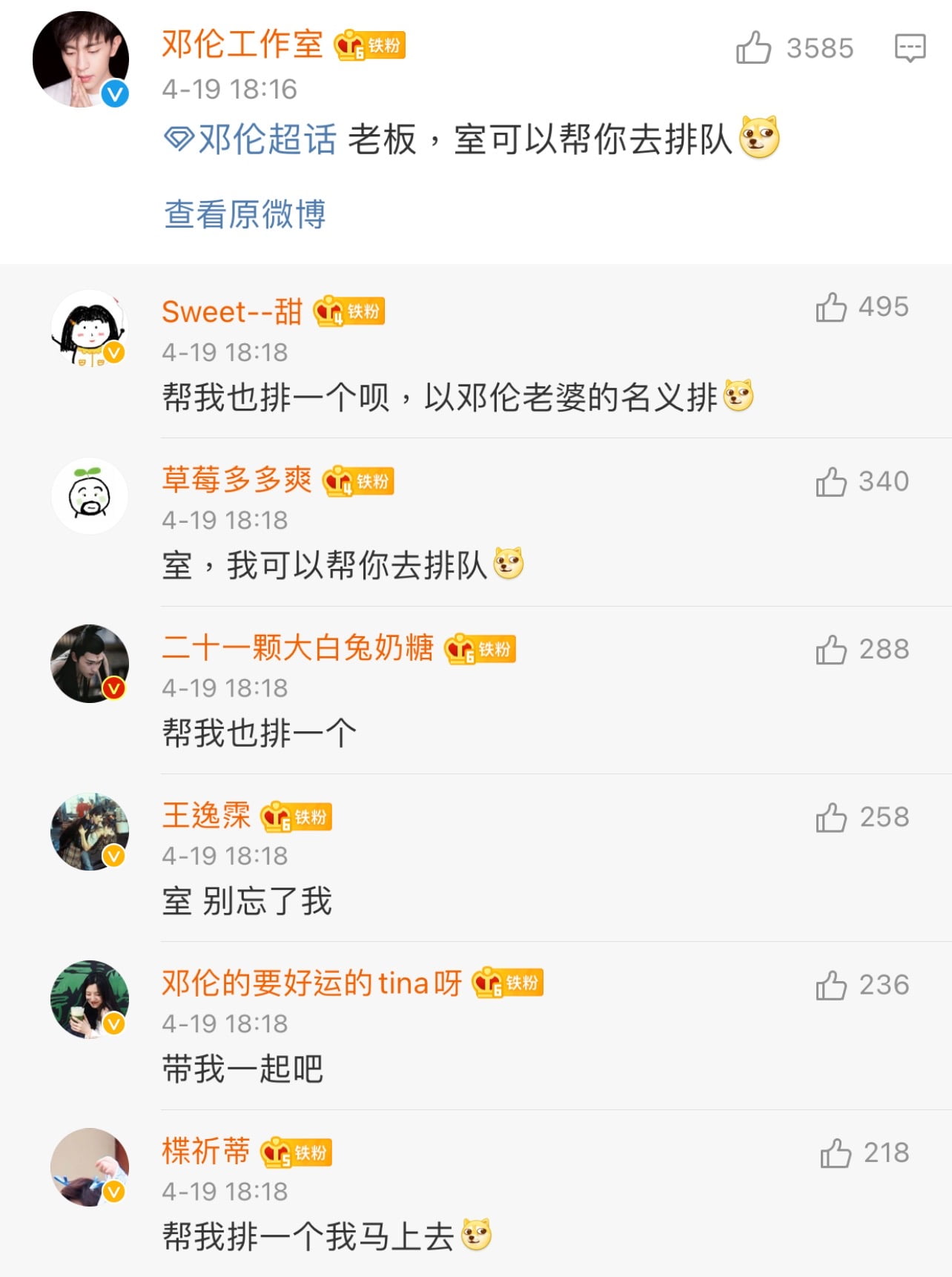
Task: Open the 邓伦超话 super topic link
Action: [x=251, y=139]
